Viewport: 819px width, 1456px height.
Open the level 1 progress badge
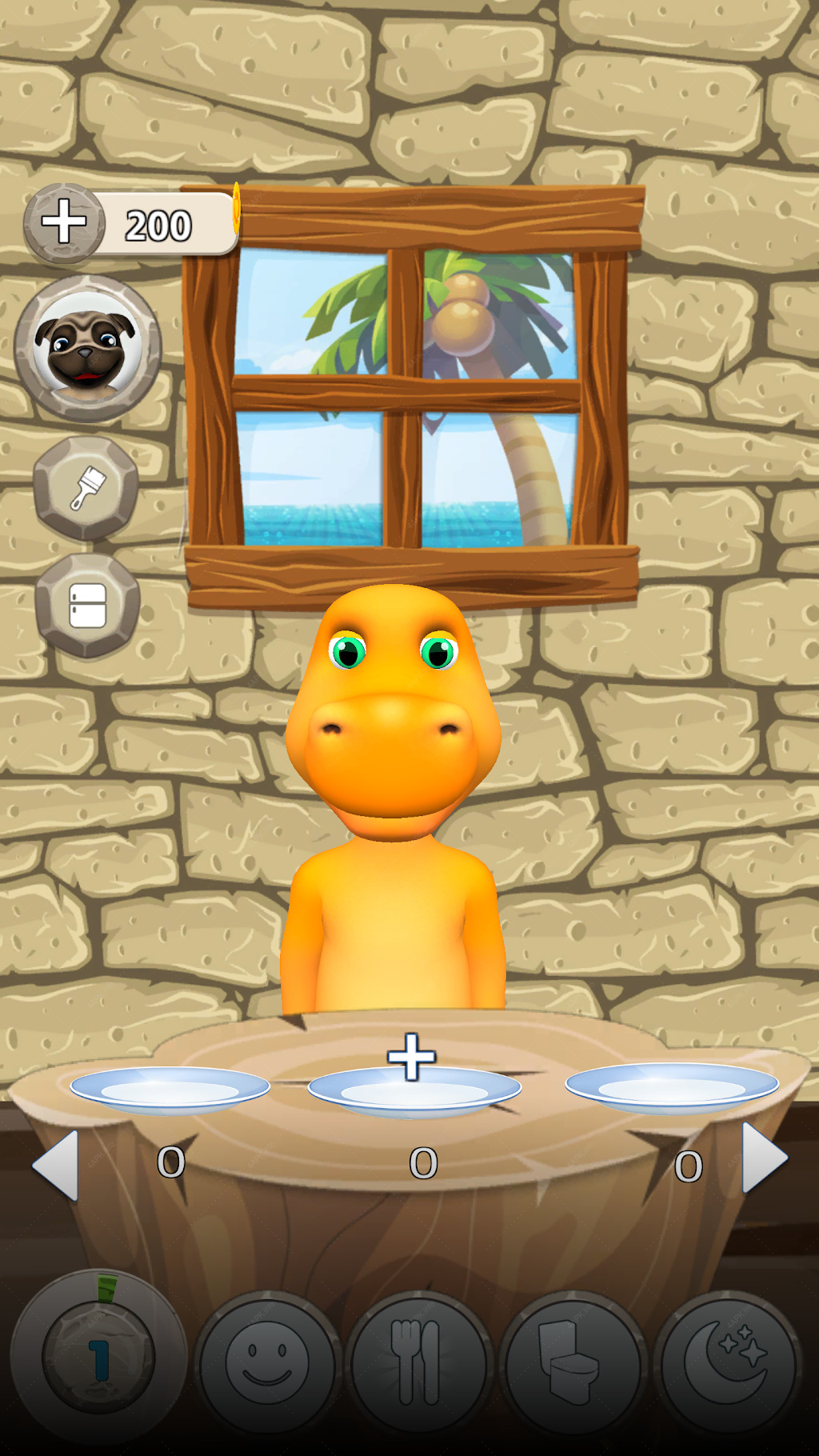click(x=98, y=1358)
